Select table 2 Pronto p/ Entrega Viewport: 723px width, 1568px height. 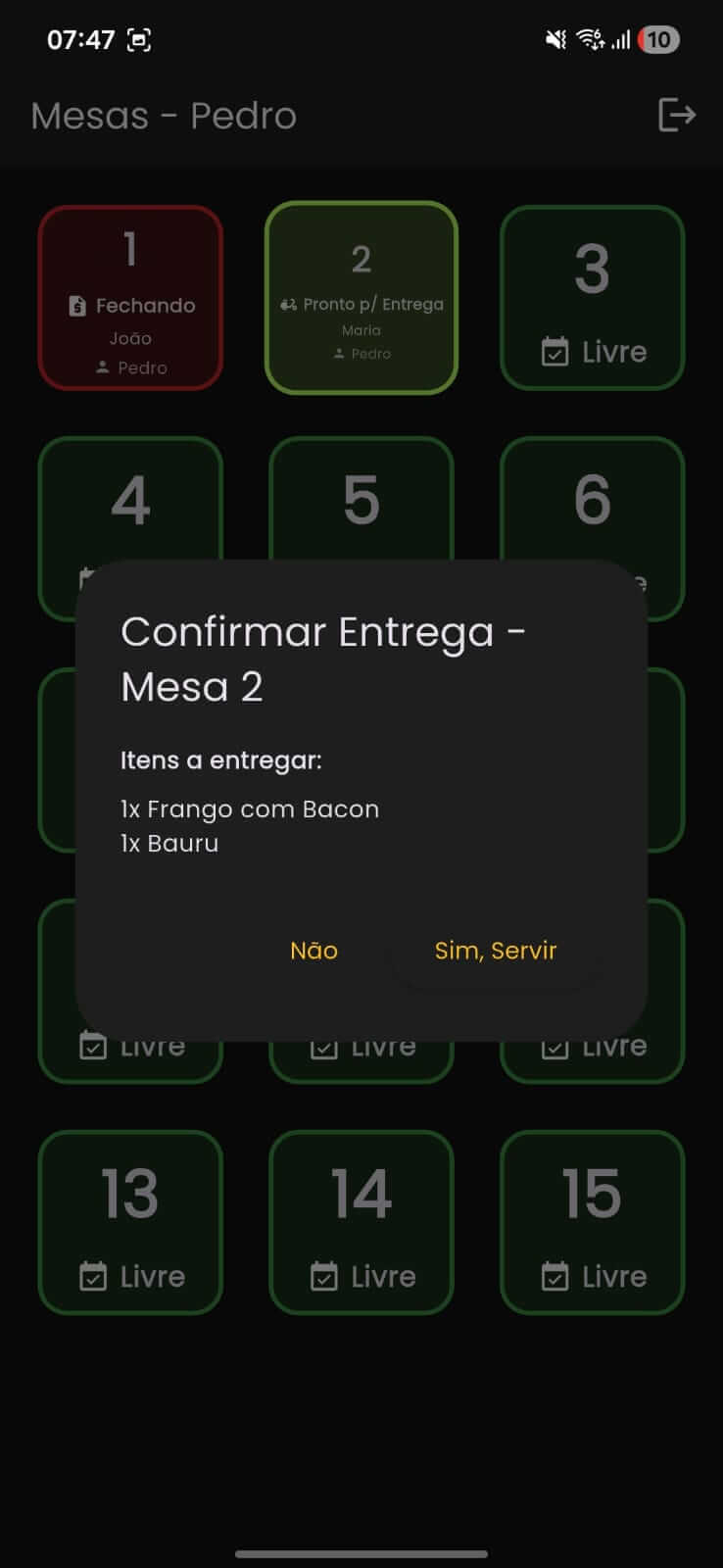tap(361, 259)
